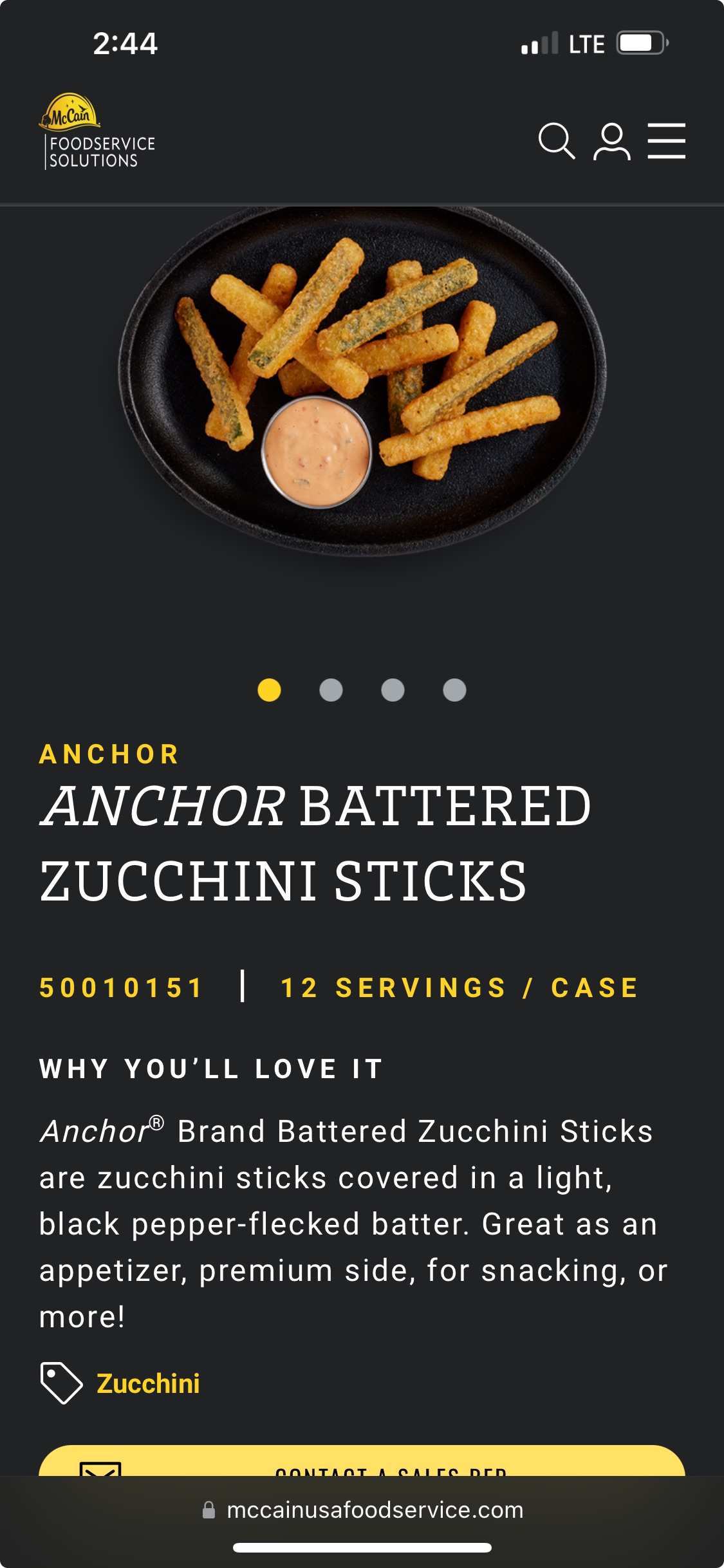The image size is (724, 1568).
Task: Tap the McCain Foodservice Solutions logo
Action: tap(97, 132)
